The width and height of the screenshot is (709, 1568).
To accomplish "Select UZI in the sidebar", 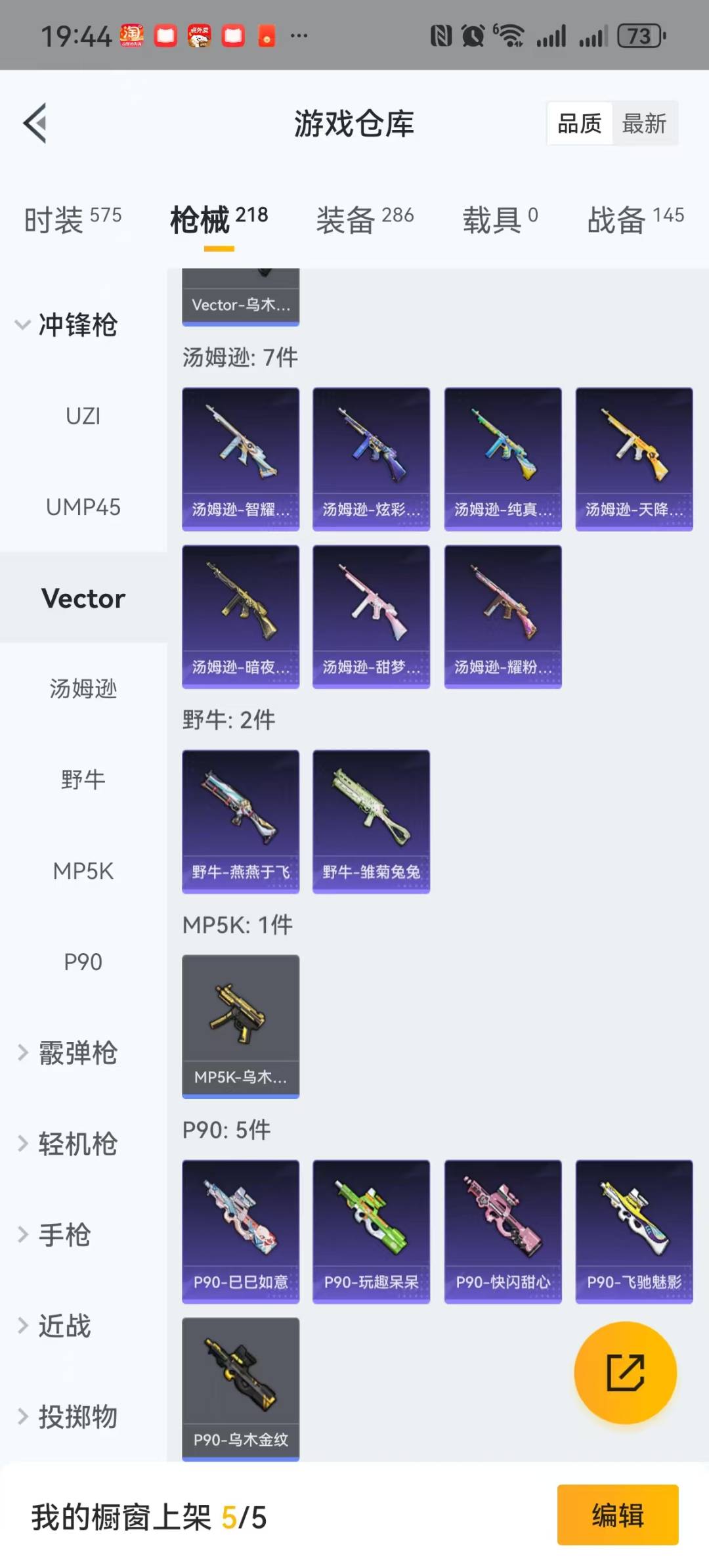I will 83,416.
